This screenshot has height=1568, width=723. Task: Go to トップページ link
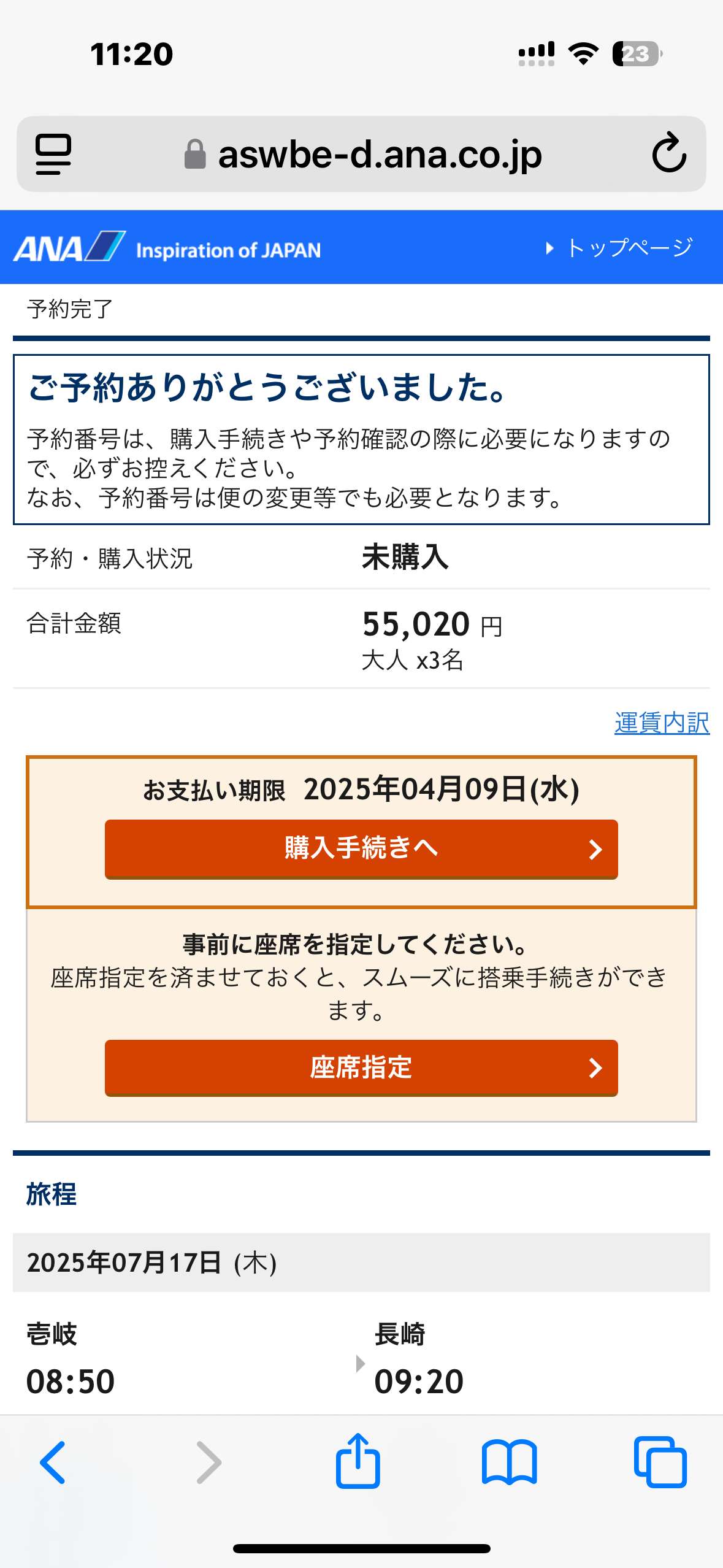[619, 248]
